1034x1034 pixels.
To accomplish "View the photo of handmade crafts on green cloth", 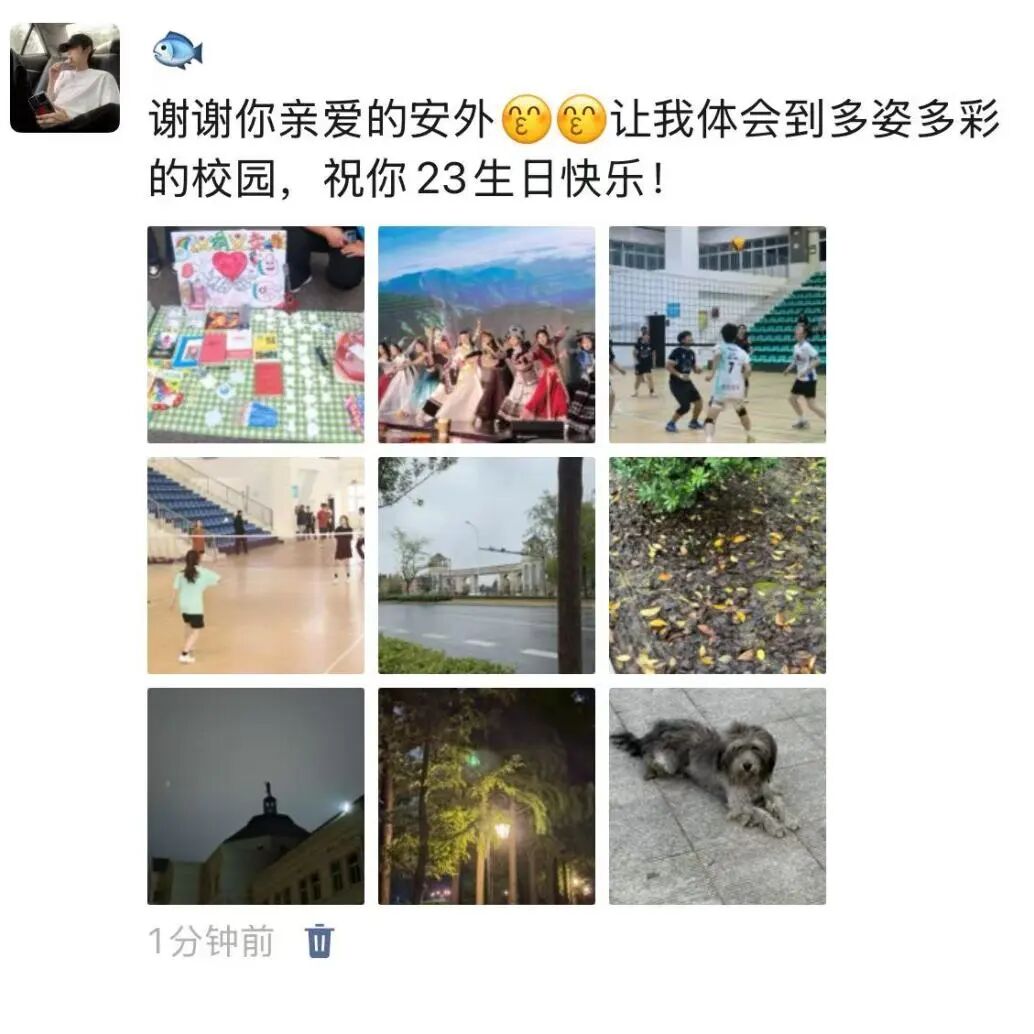I will pyautogui.click(x=256, y=334).
